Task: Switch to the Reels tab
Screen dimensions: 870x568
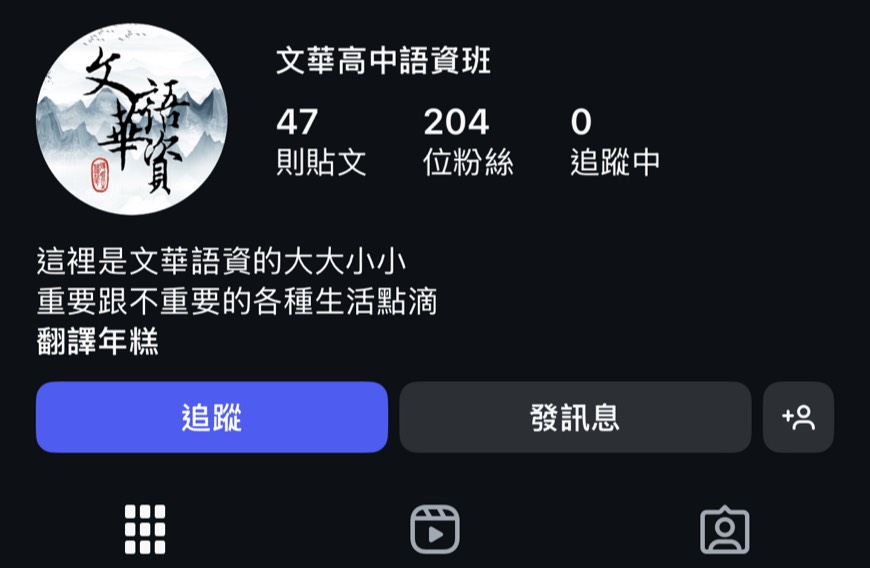Action: point(435,529)
